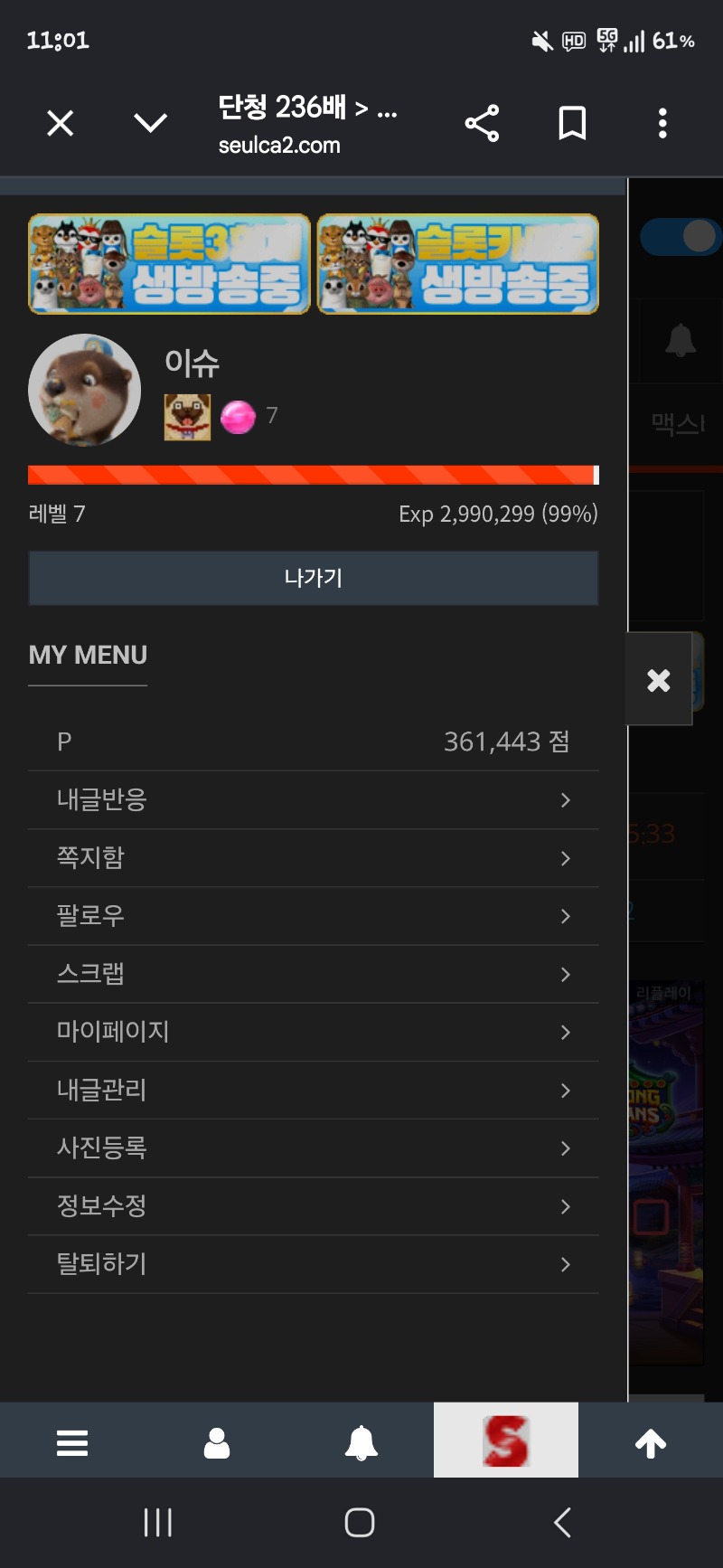Open 사진등록
The width and height of the screenshot is (723, 1568).
(314, 1148)
